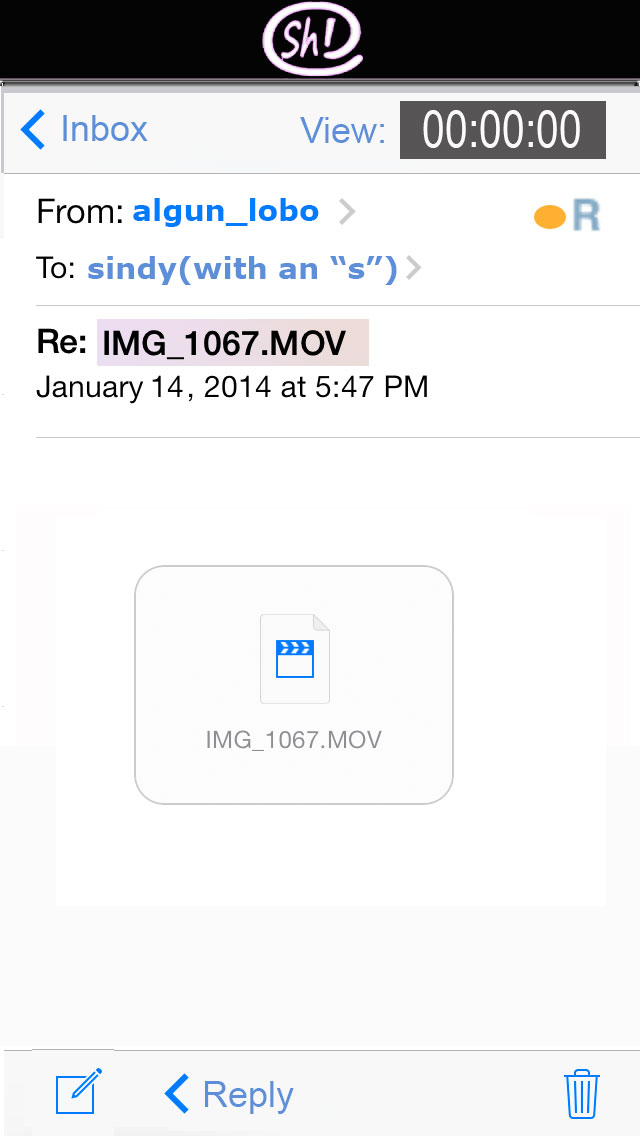The height and width of the screenshot is (1136, 640).
Task: Delete this email with trash icon
Action: (581, 1093)
